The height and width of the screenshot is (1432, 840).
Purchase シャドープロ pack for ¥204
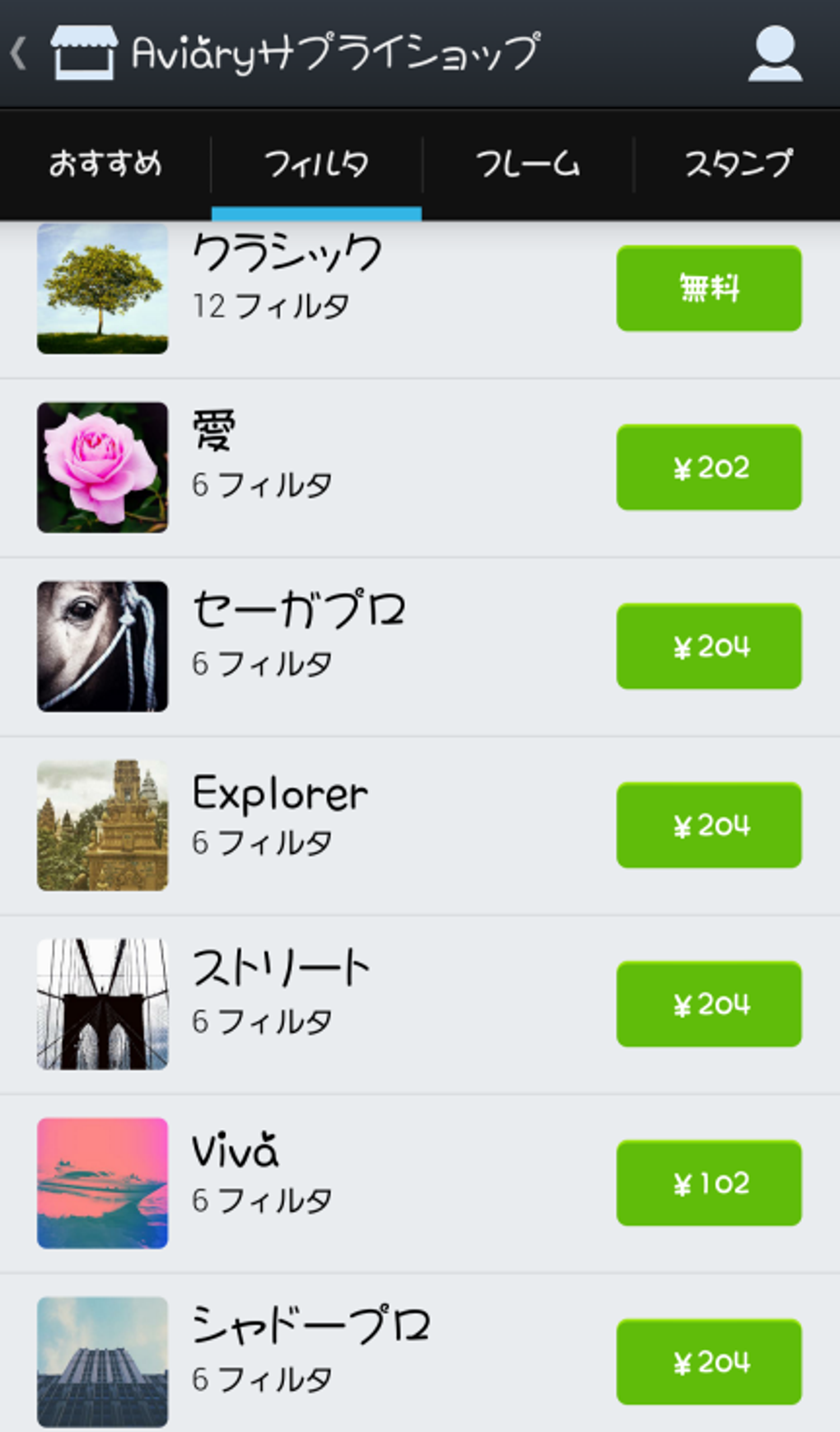pyautogui.click(x=708, y=1361)
